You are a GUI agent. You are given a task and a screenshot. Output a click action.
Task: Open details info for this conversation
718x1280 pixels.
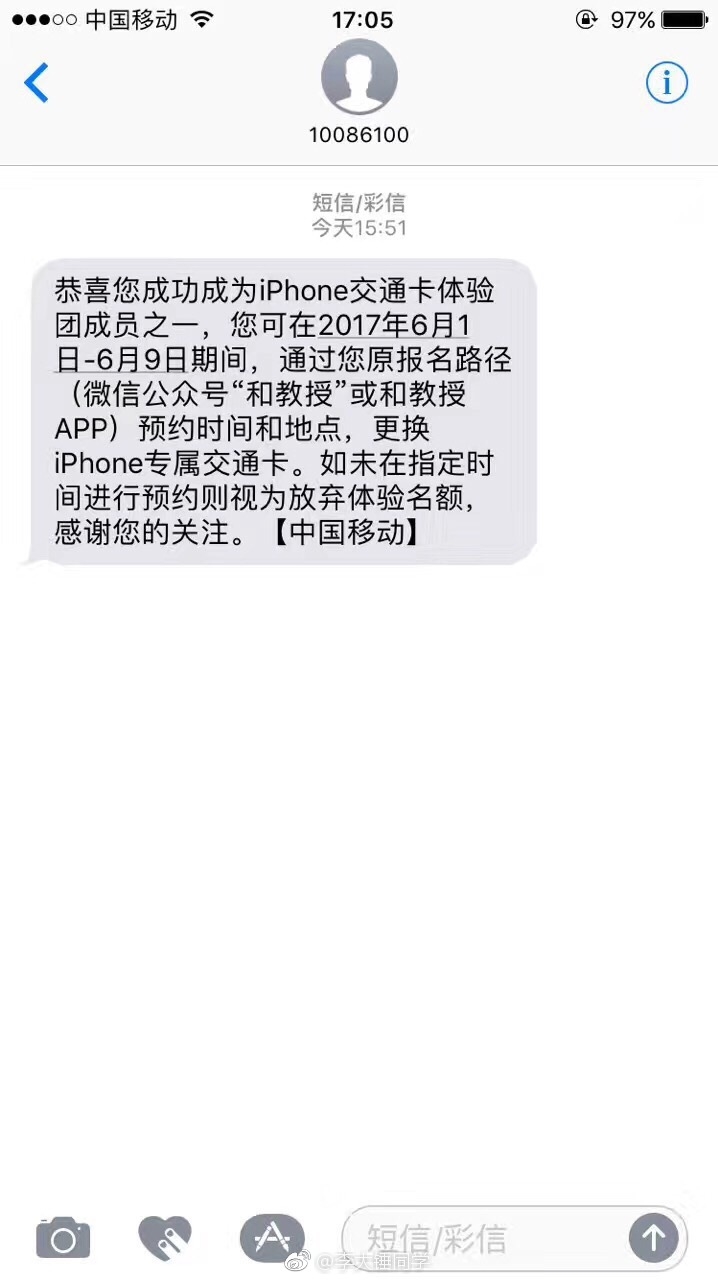[x=666, y=83]
